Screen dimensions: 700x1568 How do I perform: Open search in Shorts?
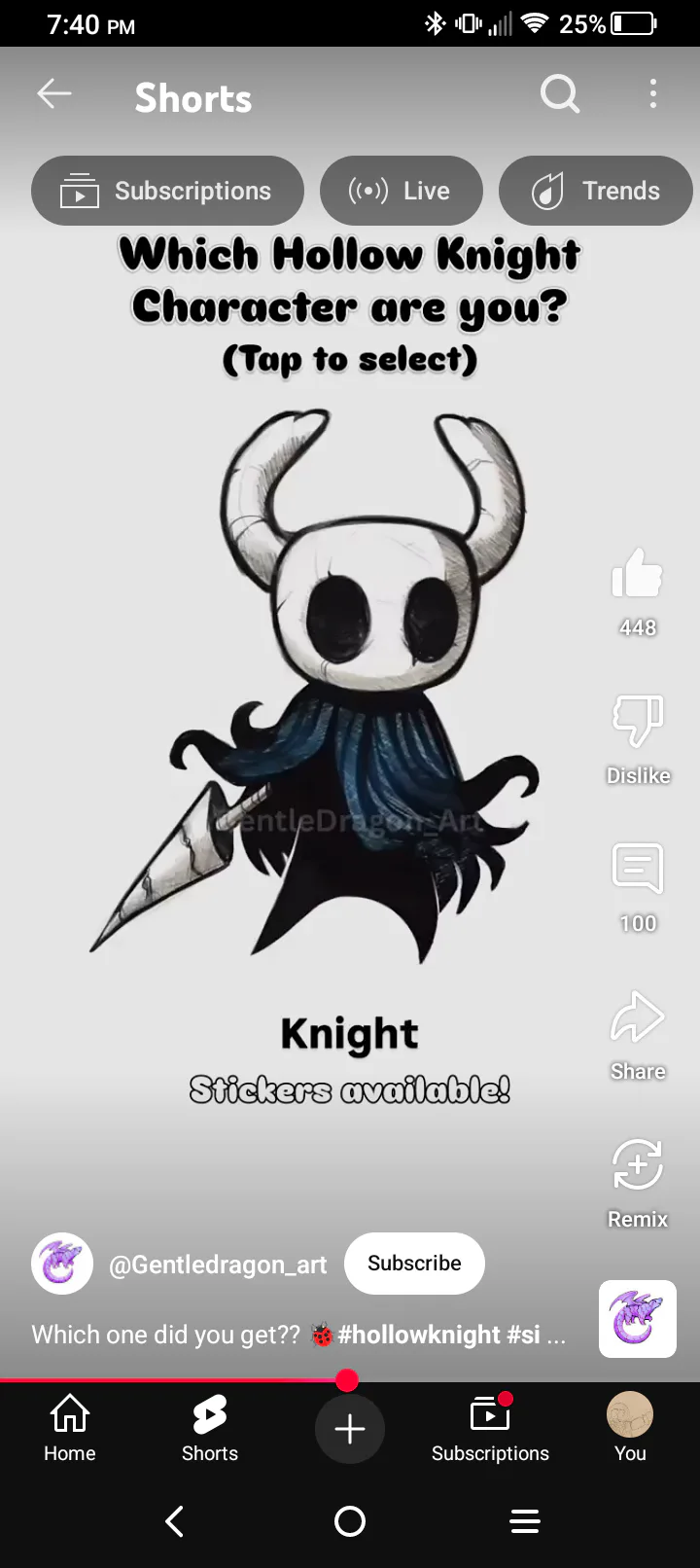pyautogui.click(x=560, y=94)
